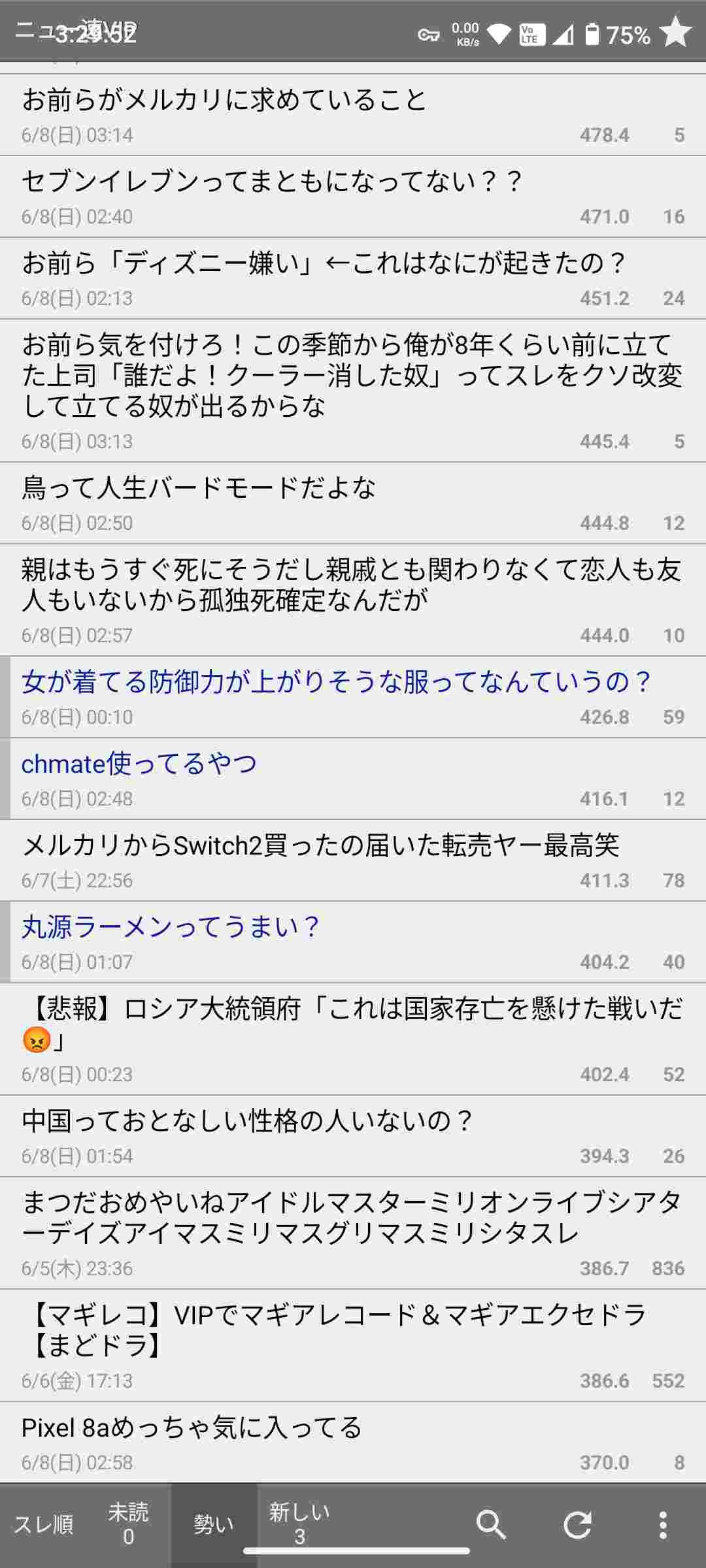Switch to the 未読 tab

click(x=128, y=1526)
